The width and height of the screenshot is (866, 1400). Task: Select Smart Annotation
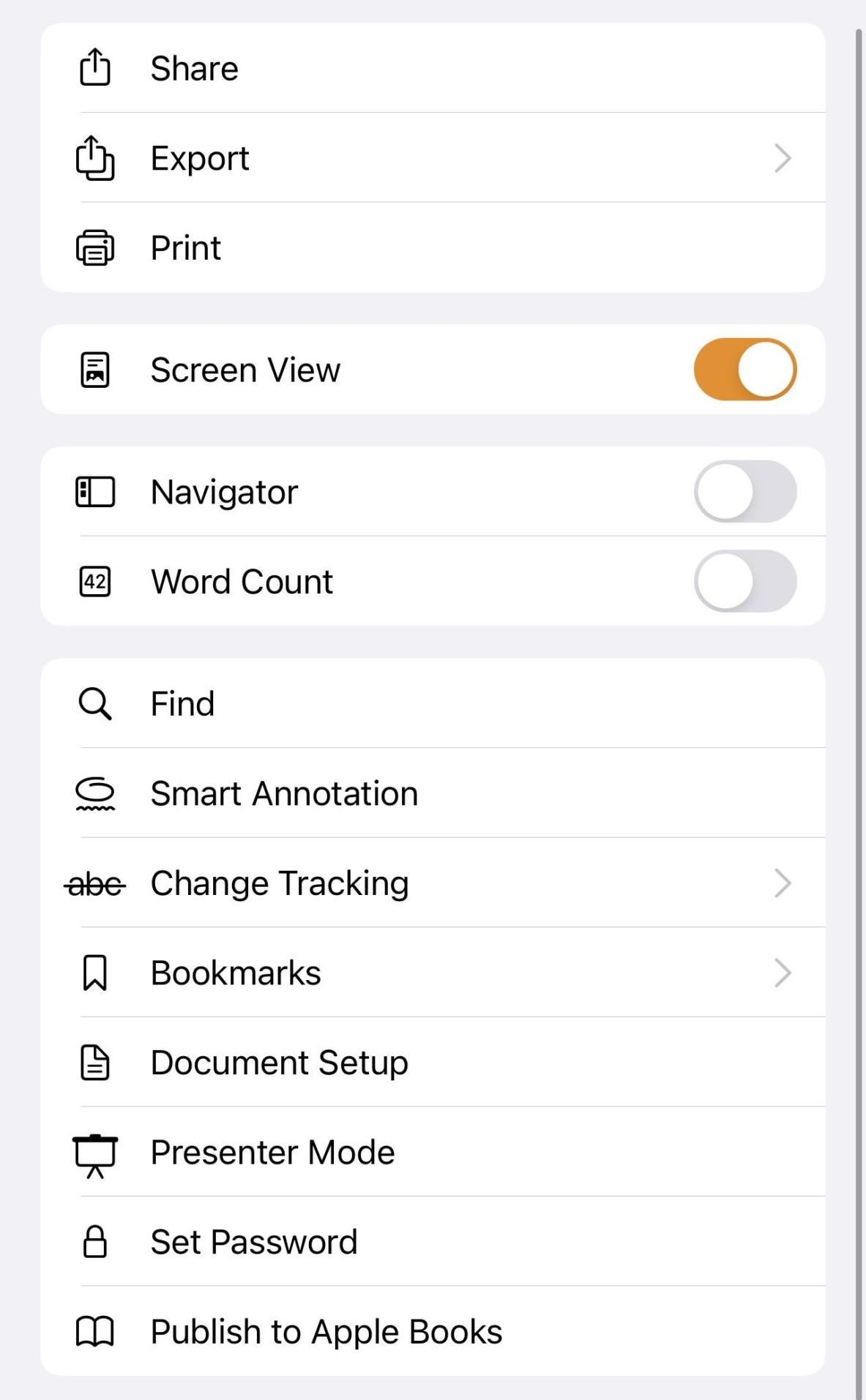tap(433, 793)
